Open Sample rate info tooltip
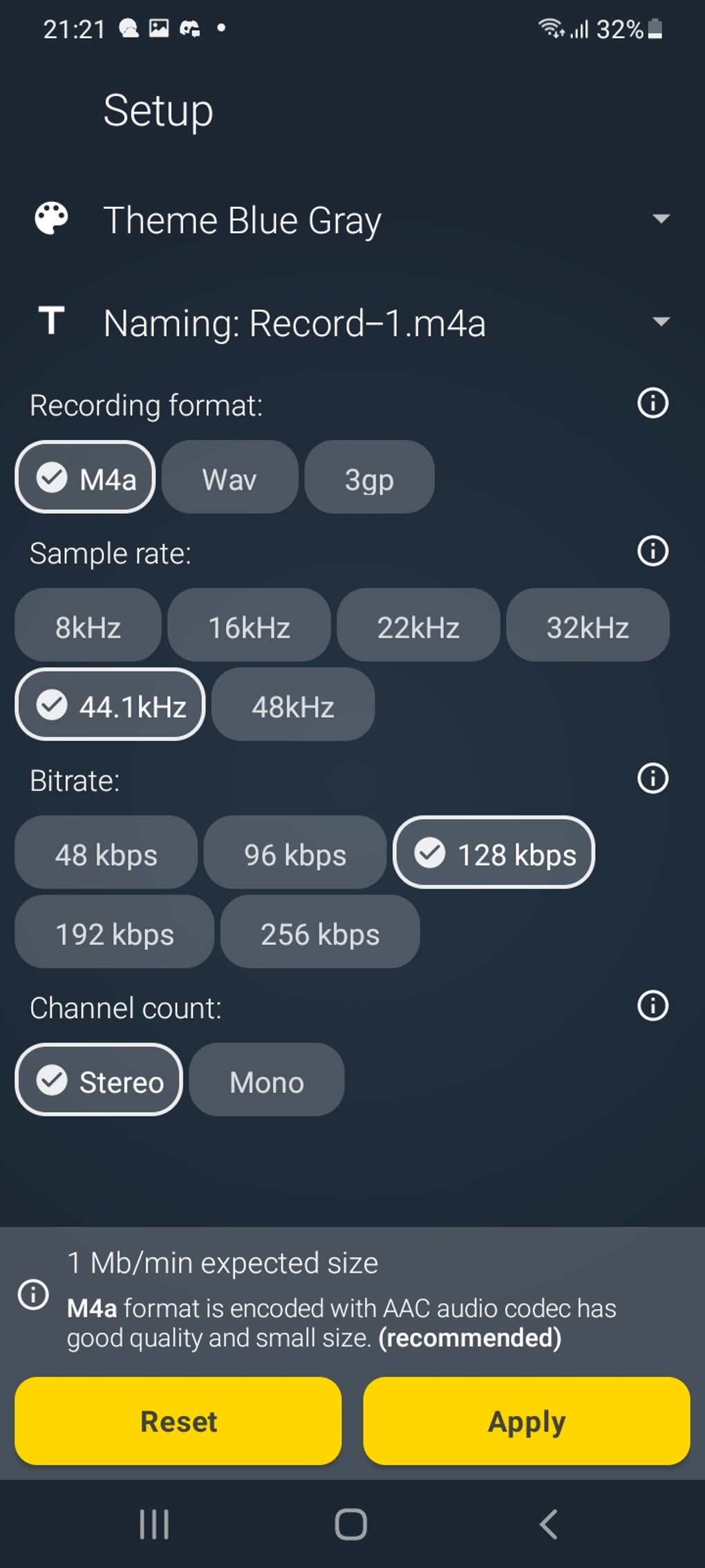The height and width of the screenshot is (1568, 705). [x=652, y=551]
